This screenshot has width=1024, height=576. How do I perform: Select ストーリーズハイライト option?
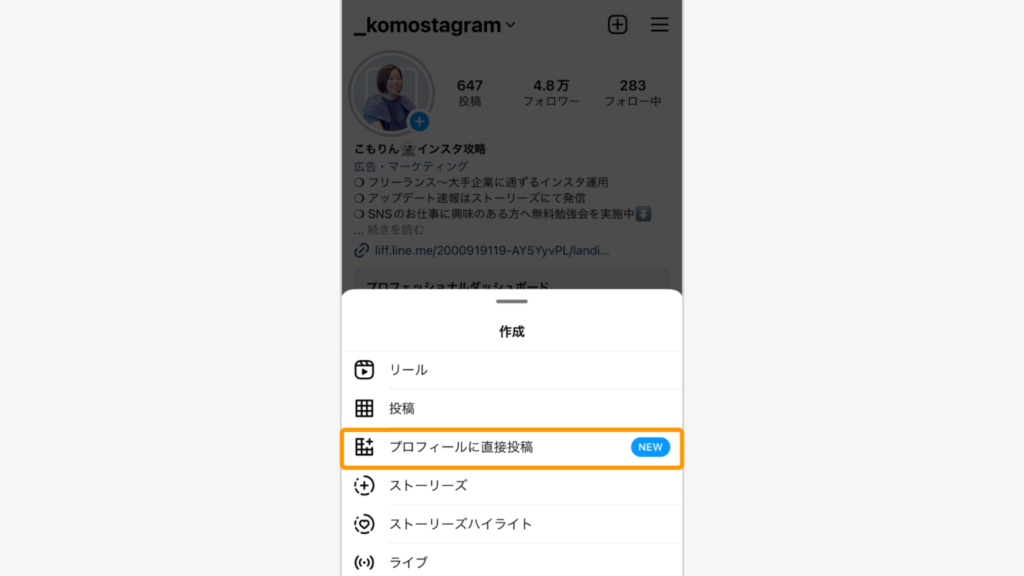click(460, 524)
